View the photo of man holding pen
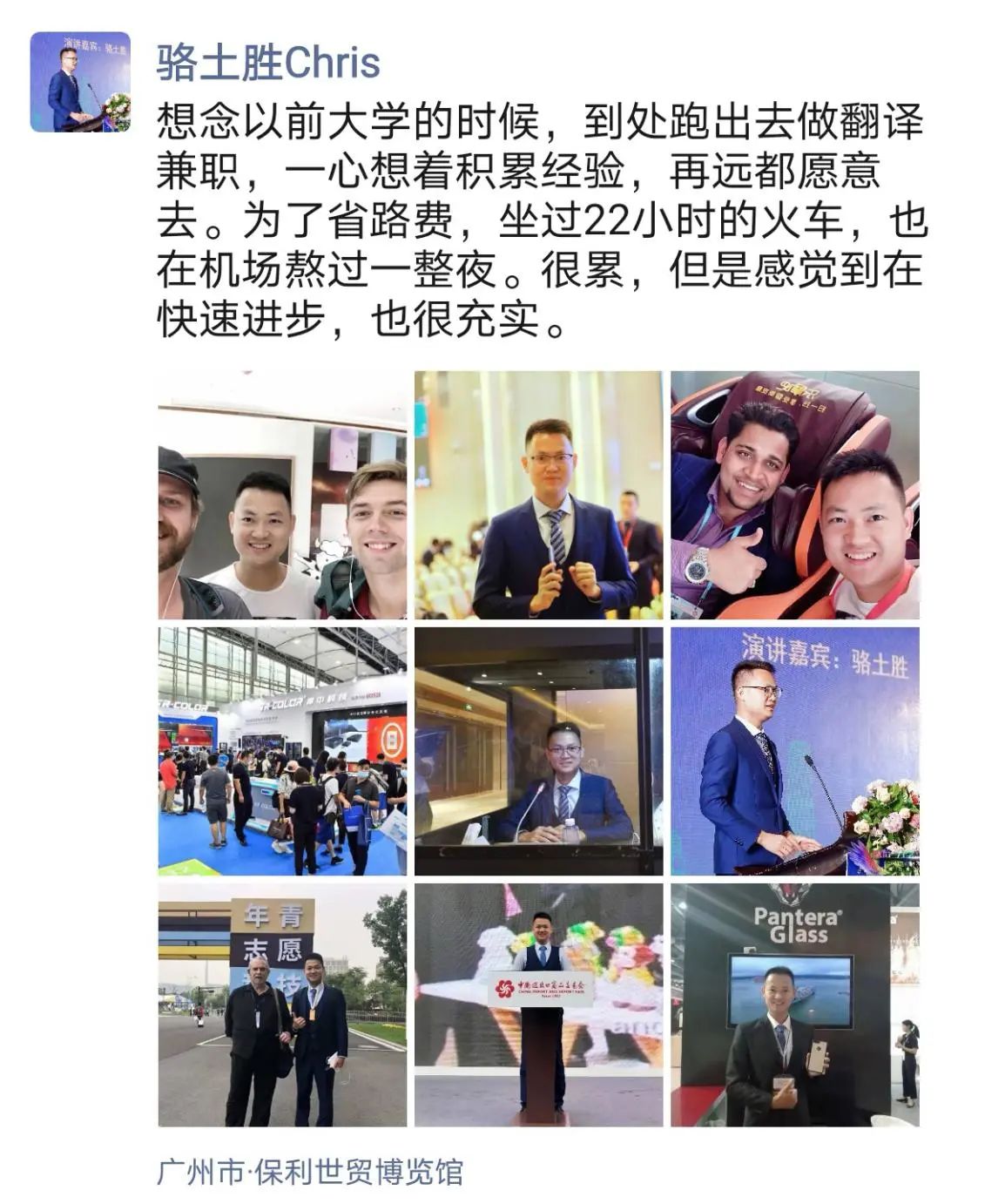The height and width of the screenshot is (1204, 1005). 538,495
